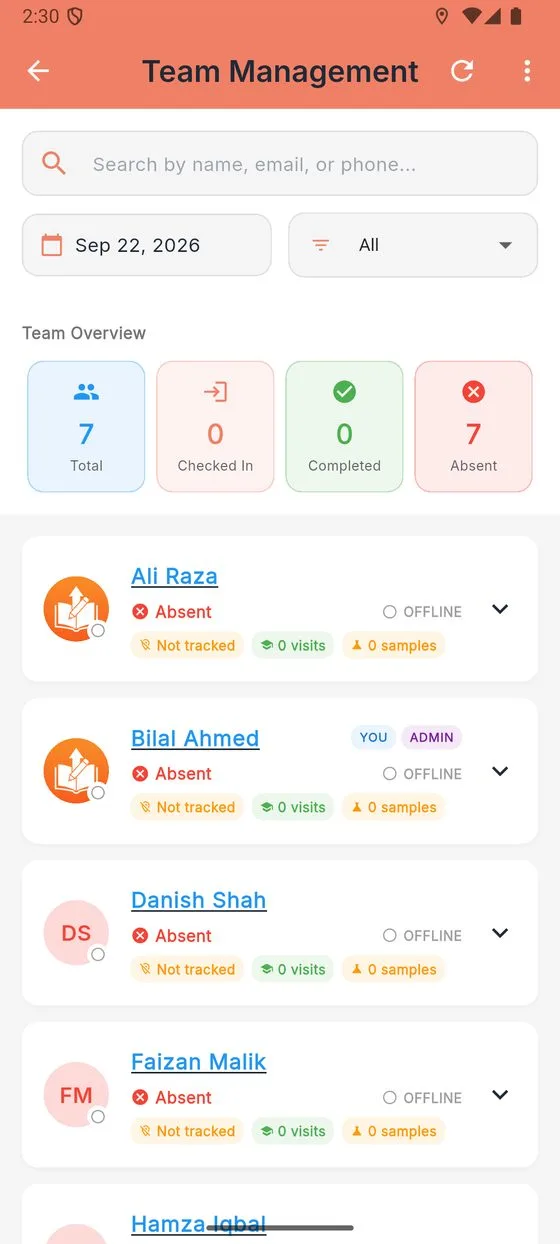560x1244 pixels.
Task: Select the Checked In overview card
Action: click(215, 427)
